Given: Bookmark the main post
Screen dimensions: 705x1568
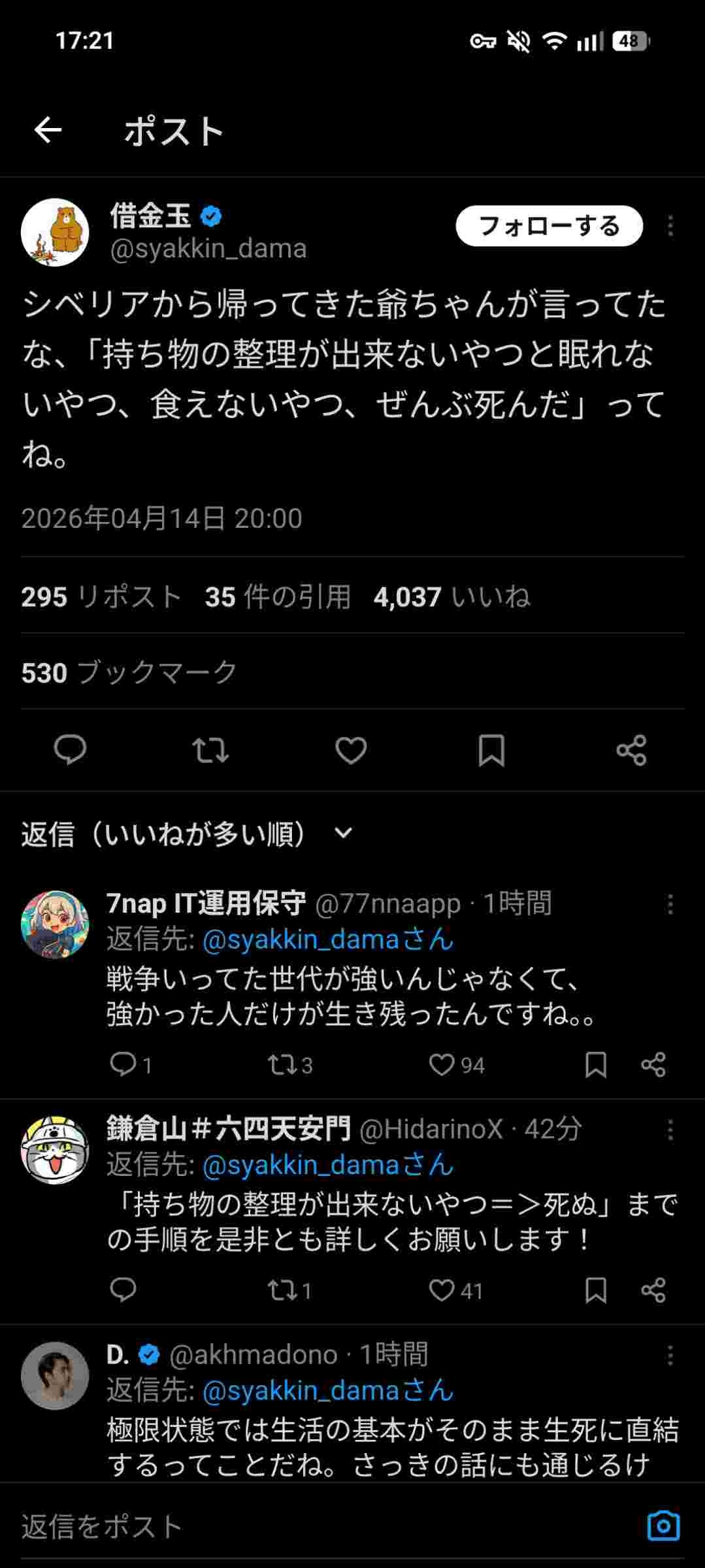Looking at the screenshot, I should [491, 750].
